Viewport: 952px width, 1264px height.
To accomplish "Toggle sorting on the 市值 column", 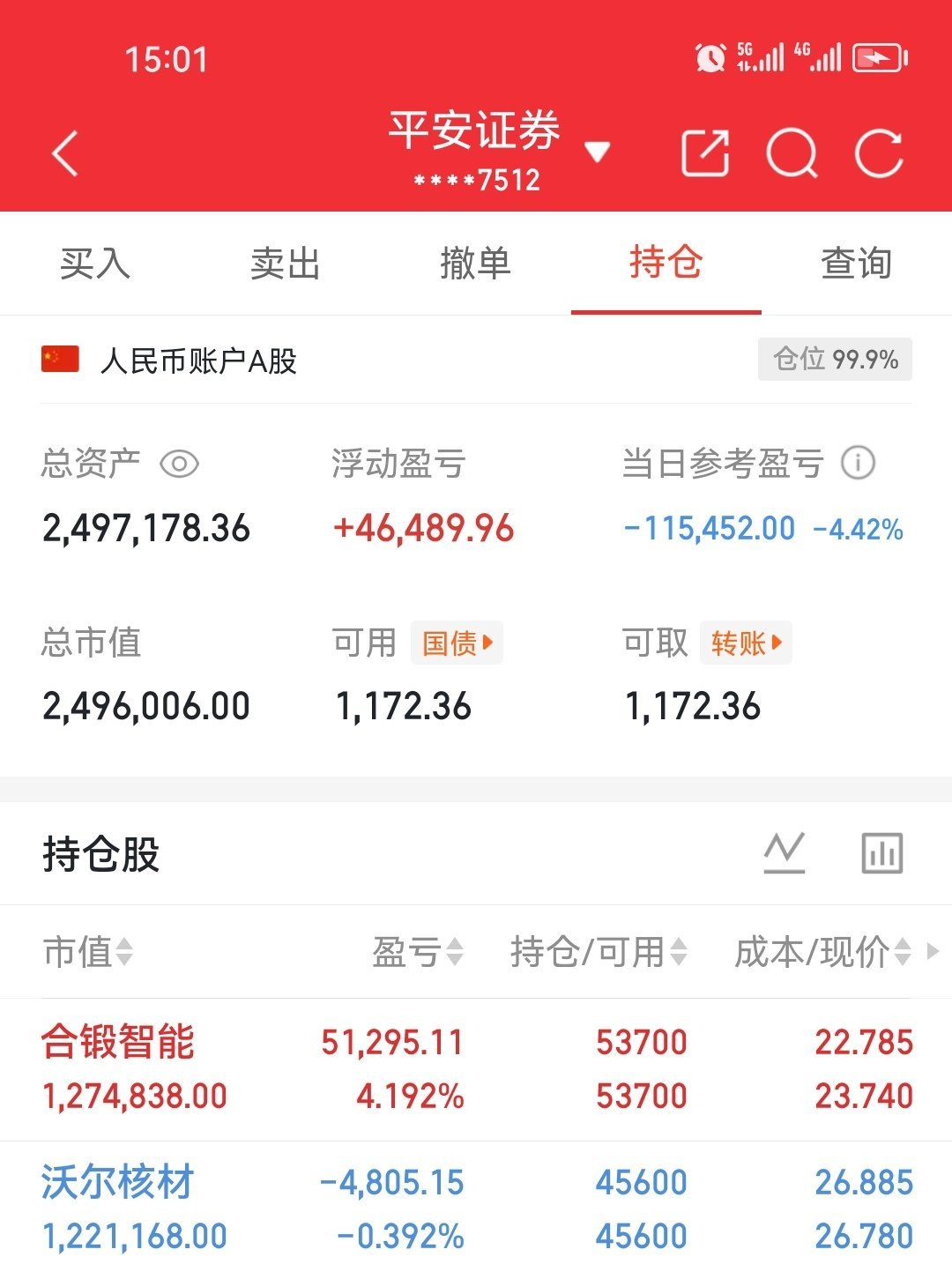I will click(128, 951).
